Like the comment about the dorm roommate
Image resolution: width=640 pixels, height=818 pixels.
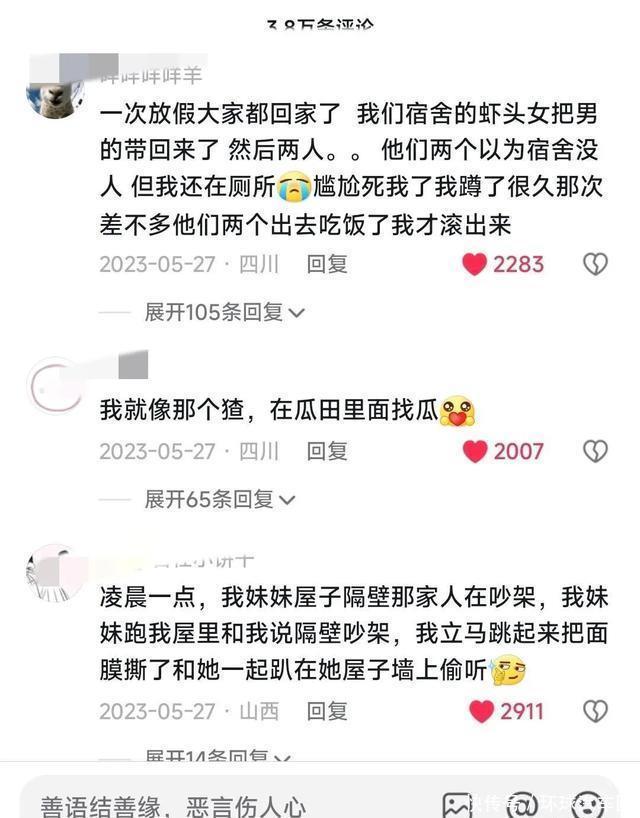(475, 264)
